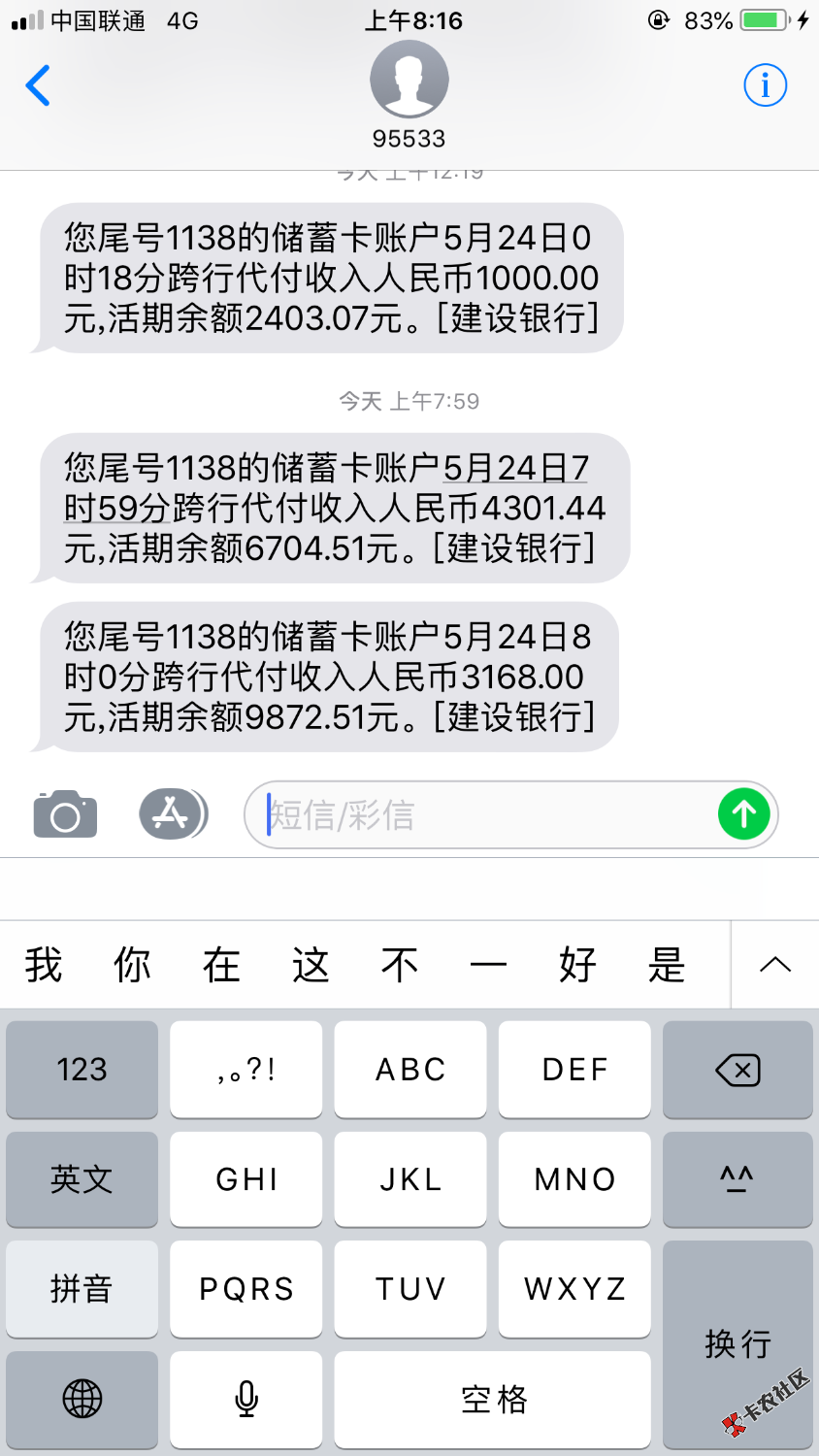The height and width of the screenshot is (1456, 819).
Task: Switch the keyboard to 123 numbers
Action: (82, 1069)
